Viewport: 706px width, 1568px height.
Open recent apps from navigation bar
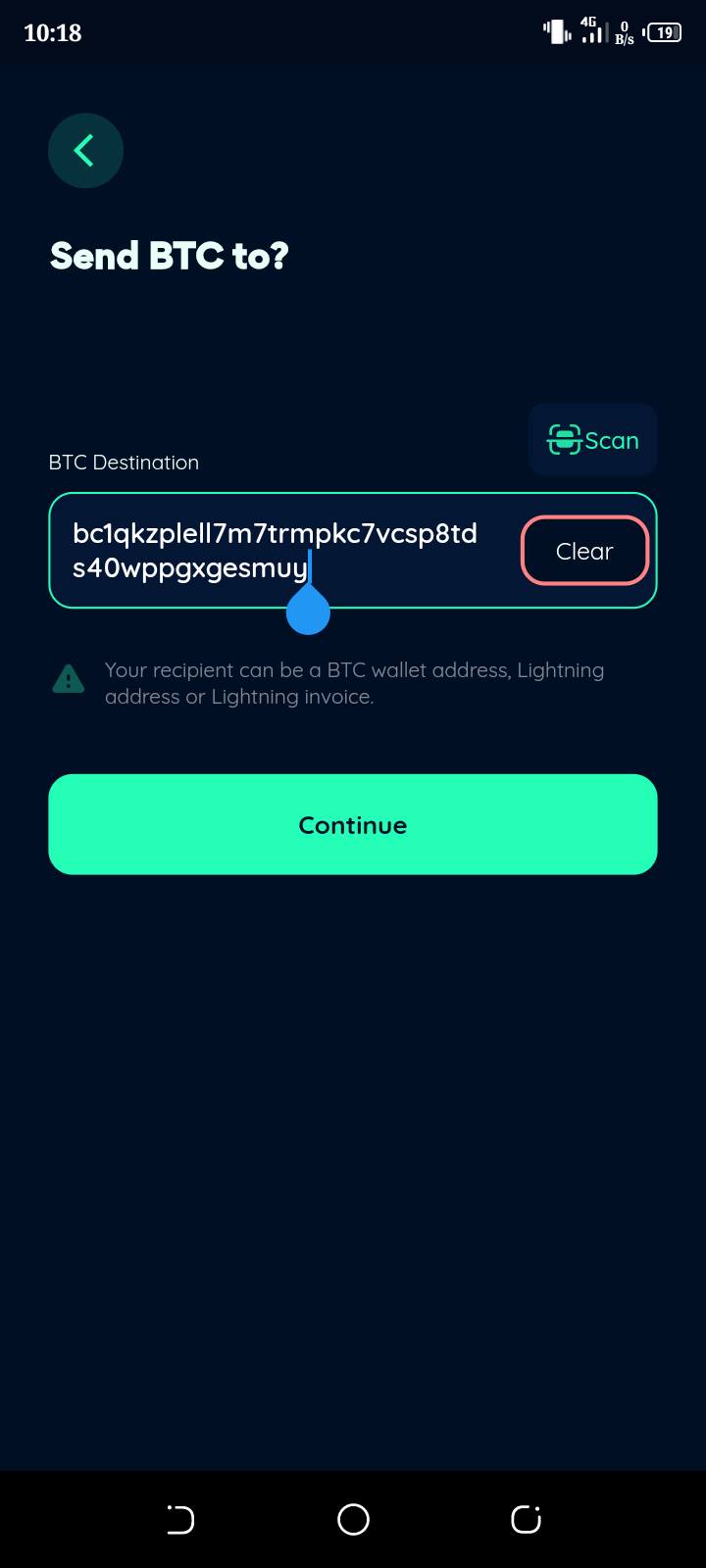tap(526, 1519)
